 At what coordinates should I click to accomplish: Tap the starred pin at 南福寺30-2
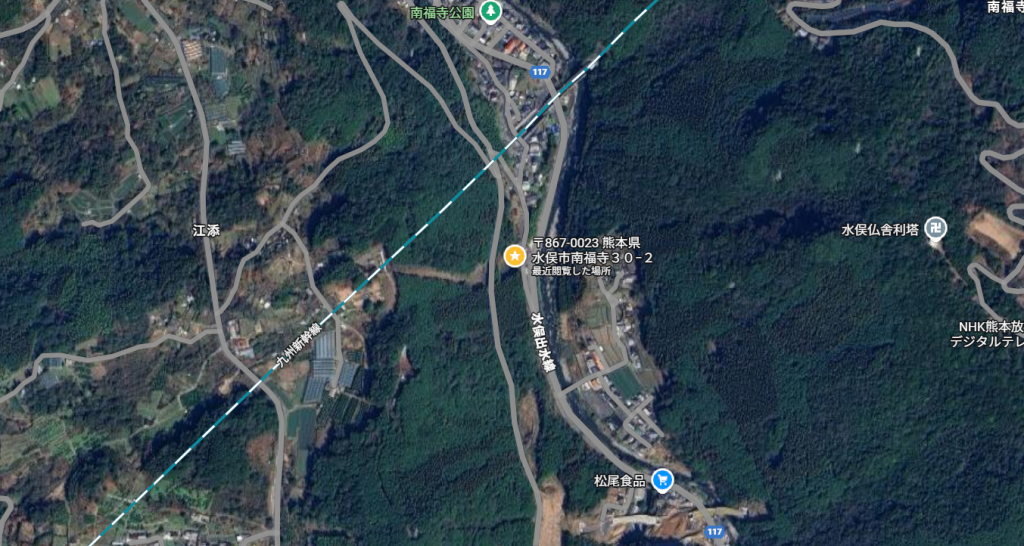(514, 257)
